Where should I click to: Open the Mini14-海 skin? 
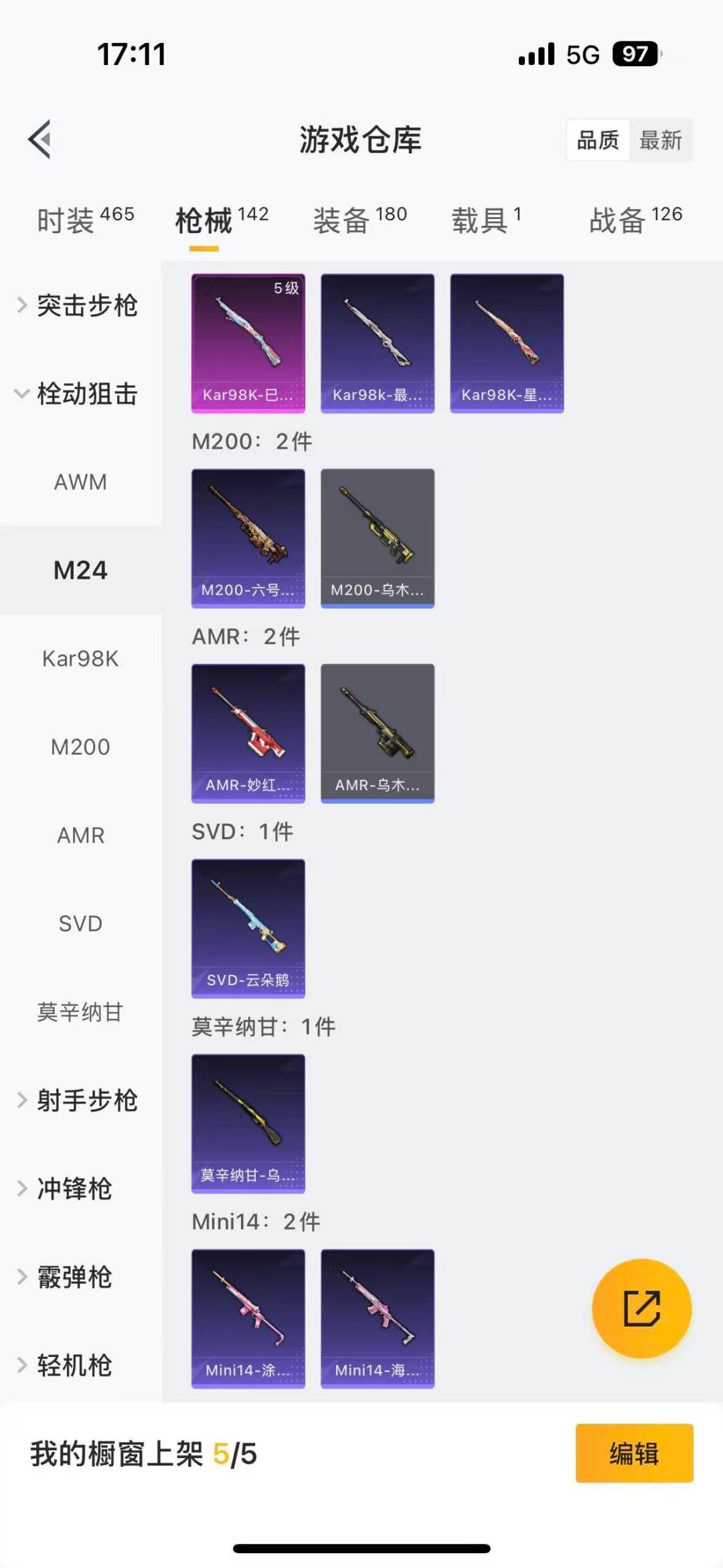[x=378, y=1318]
